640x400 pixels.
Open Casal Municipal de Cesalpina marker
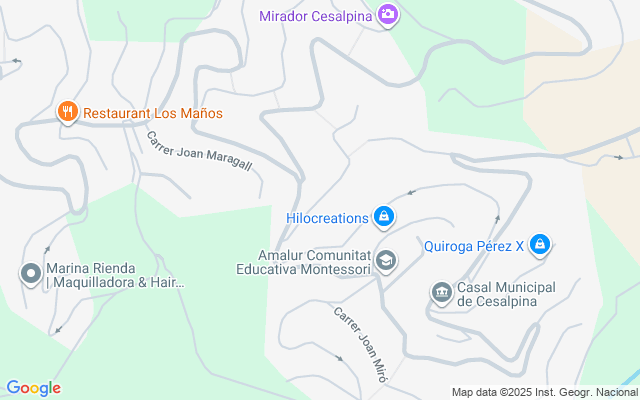click(441, 293)
